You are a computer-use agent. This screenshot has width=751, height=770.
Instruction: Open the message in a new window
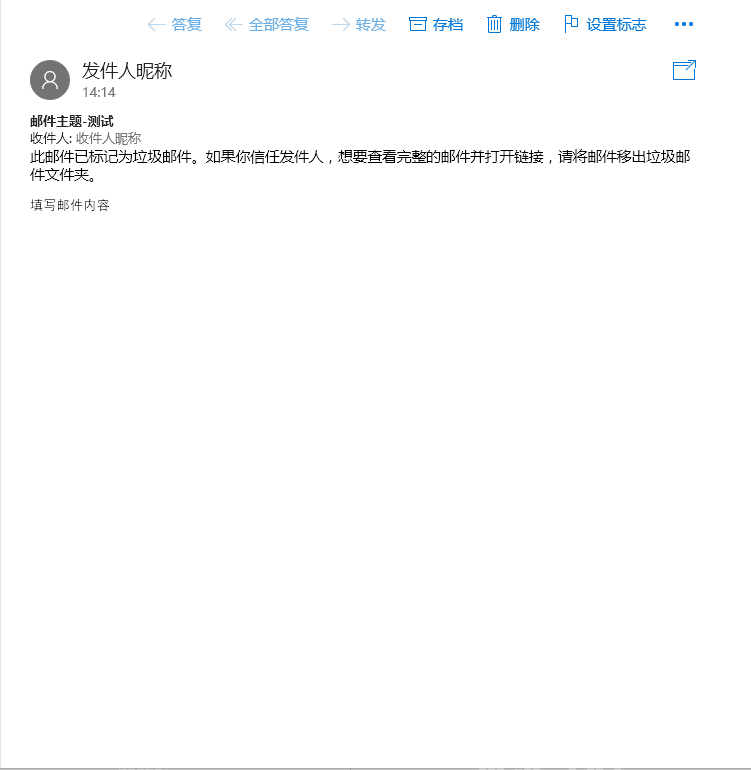click(x=684, y=70)
